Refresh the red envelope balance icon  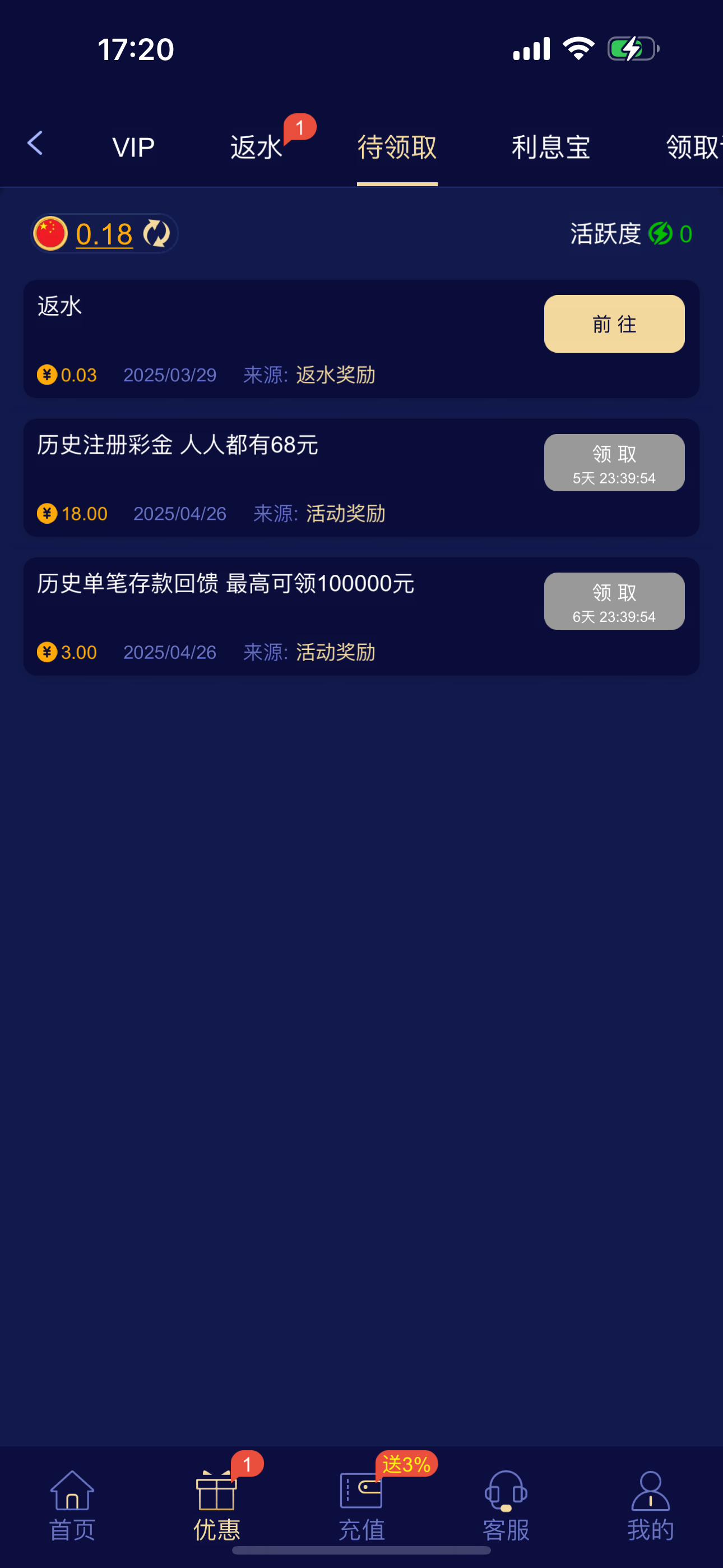pos(156,233)
